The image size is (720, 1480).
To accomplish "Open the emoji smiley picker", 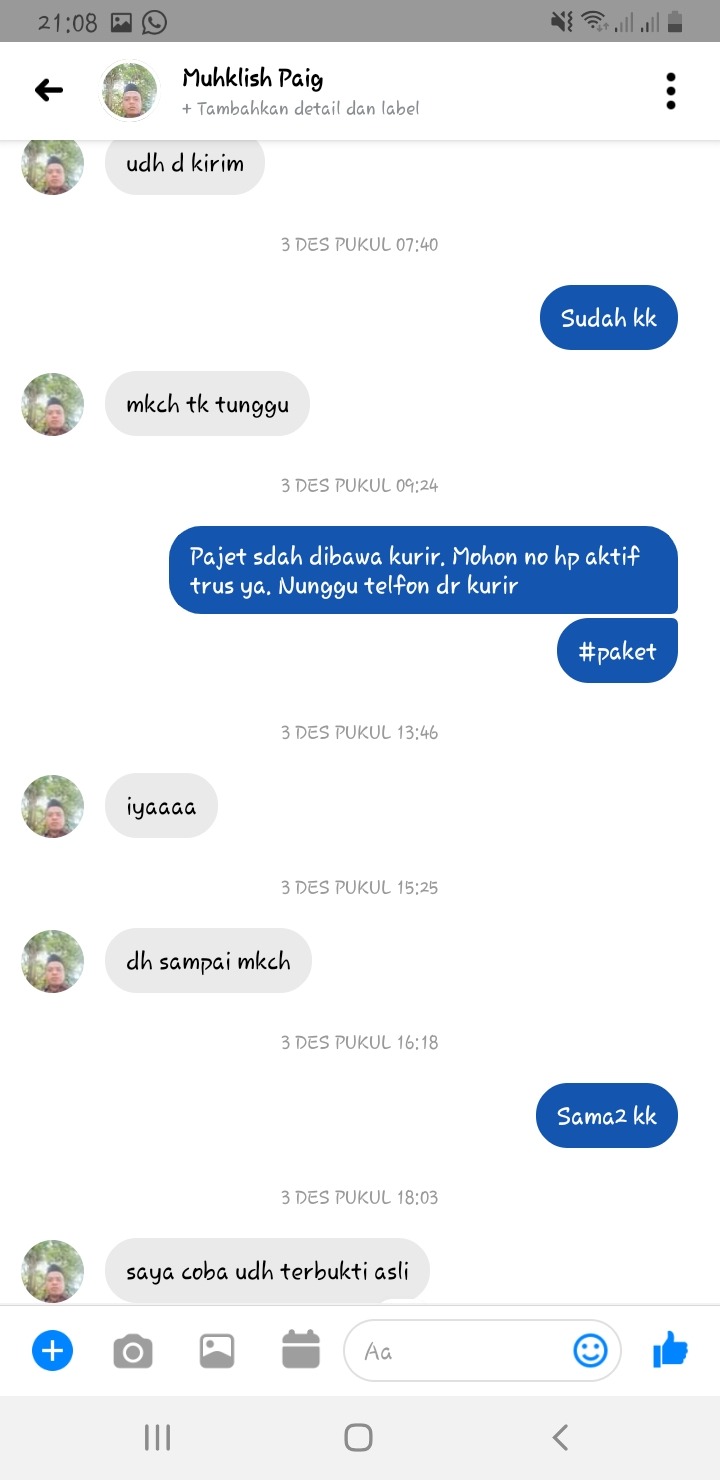I will pos(590,1352).
